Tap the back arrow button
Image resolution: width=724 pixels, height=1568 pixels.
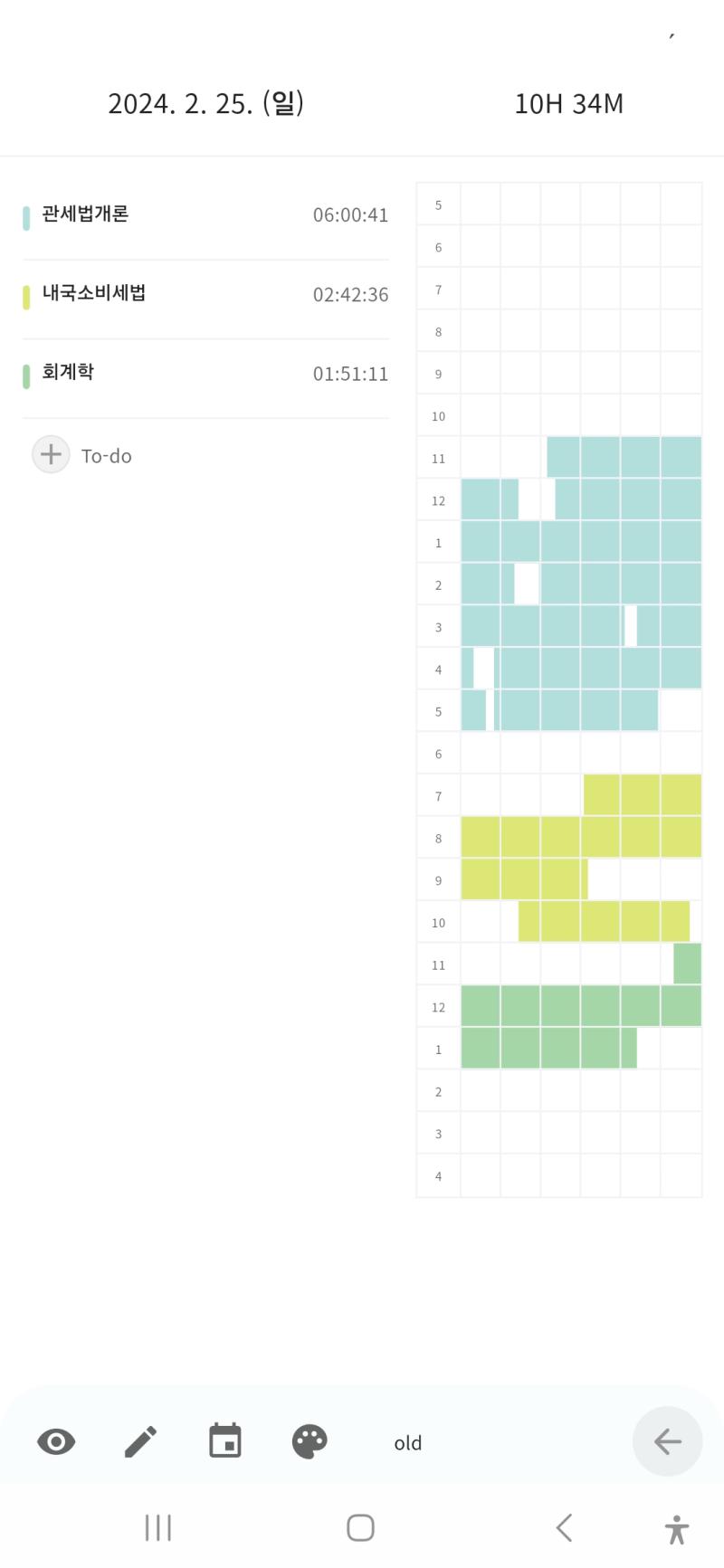667,1441
